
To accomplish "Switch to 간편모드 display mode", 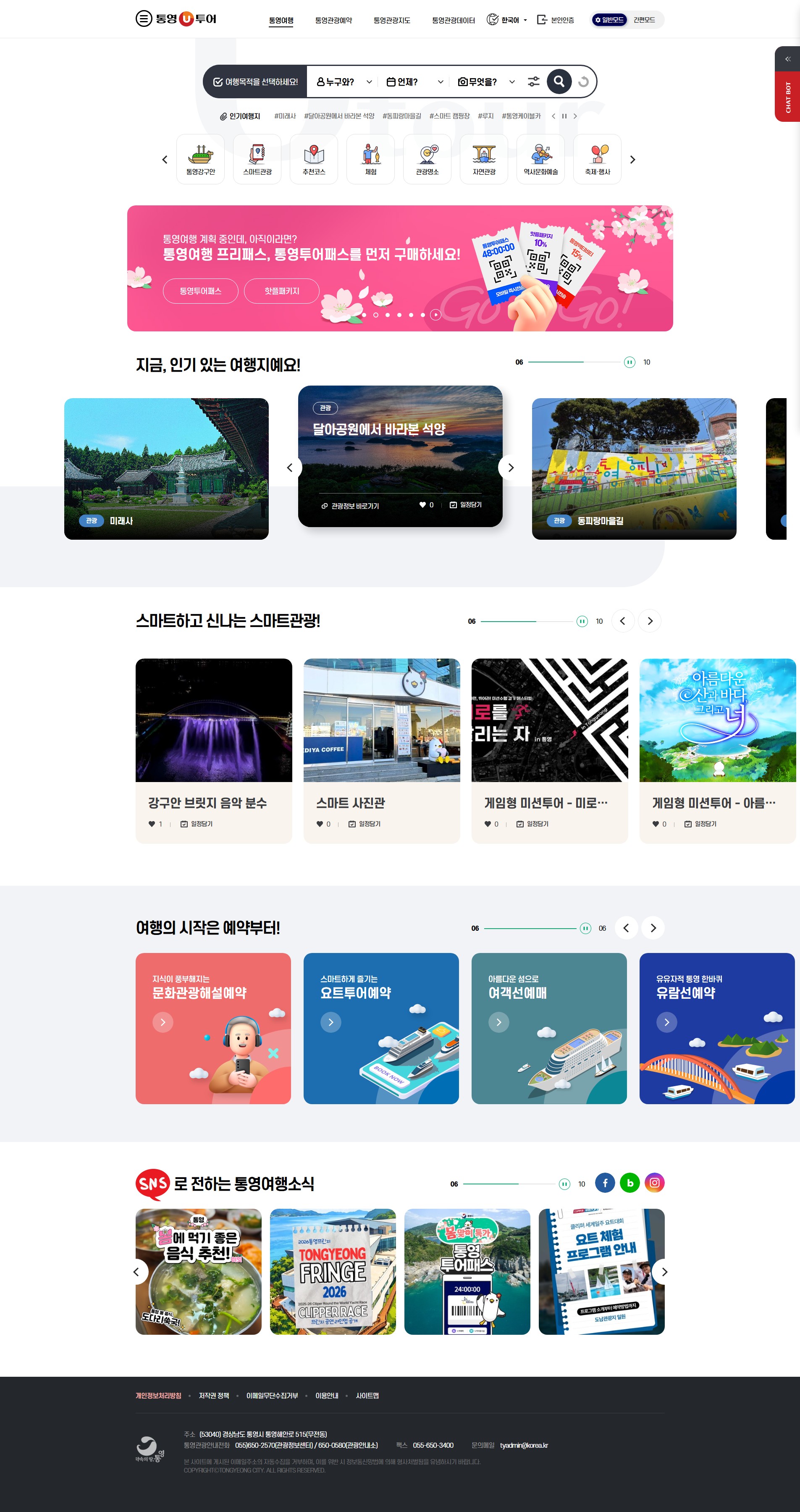I will tap(644, 20).
